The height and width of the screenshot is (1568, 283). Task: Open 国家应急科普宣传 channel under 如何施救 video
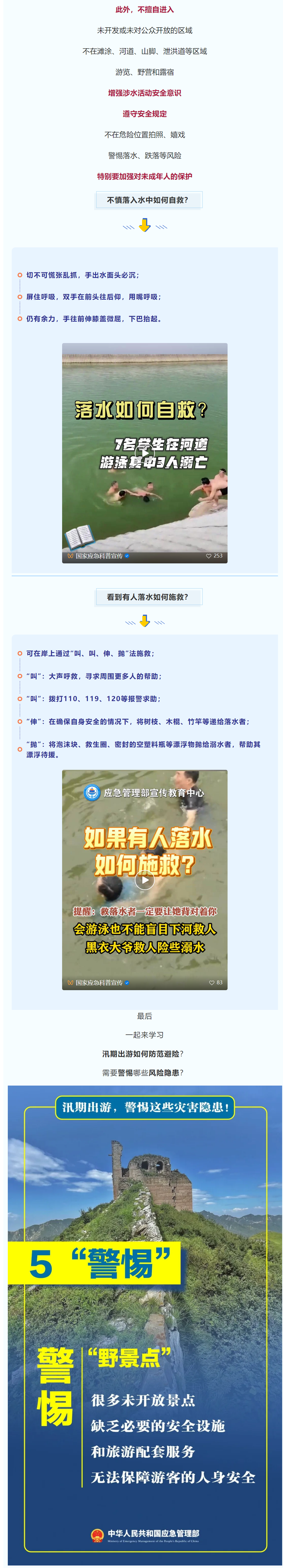[98, 982]
